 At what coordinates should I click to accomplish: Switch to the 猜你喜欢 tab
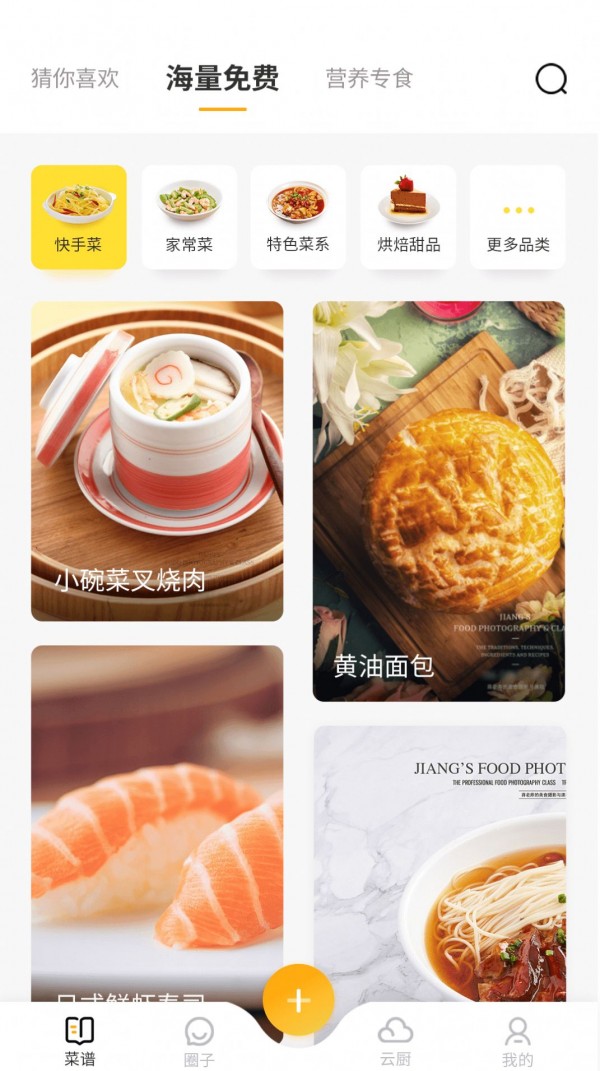pyautogui.click(x=75, y=78)
